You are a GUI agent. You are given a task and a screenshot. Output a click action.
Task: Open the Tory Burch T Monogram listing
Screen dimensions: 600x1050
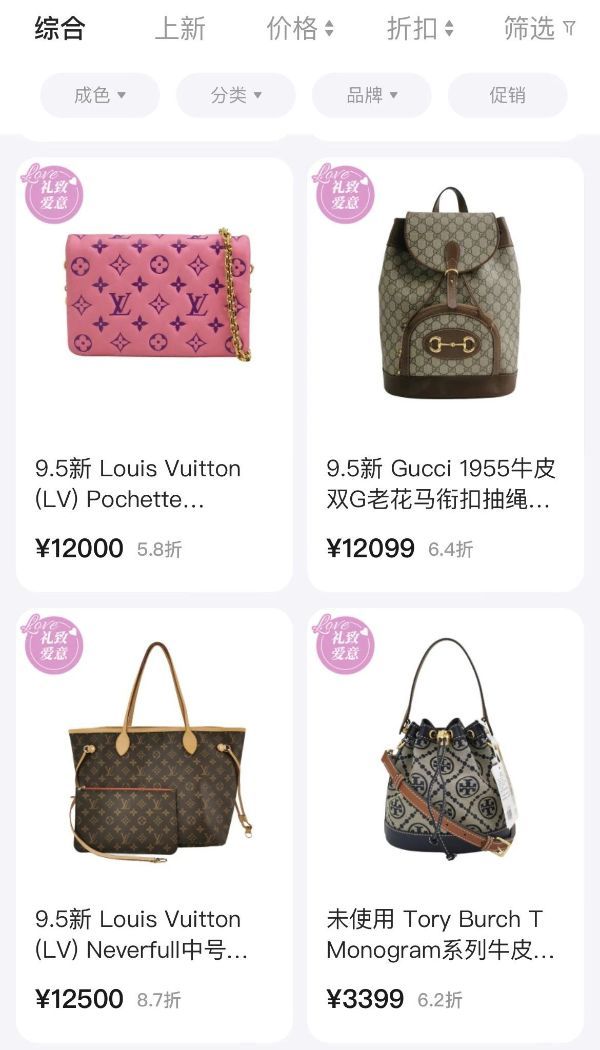pos(445,825)
